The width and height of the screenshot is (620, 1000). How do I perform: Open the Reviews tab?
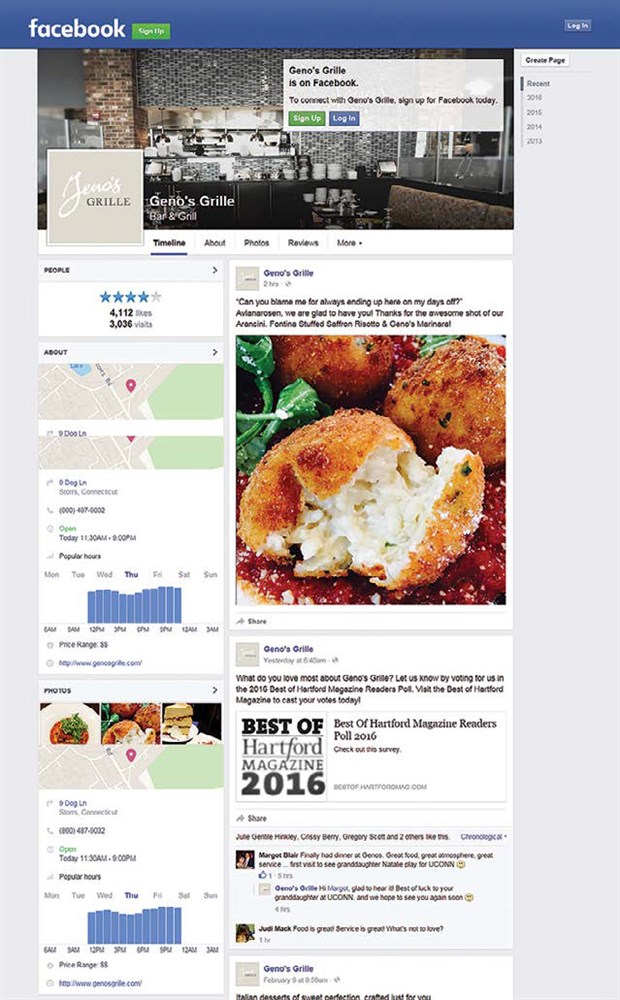(x=303, y=243)
